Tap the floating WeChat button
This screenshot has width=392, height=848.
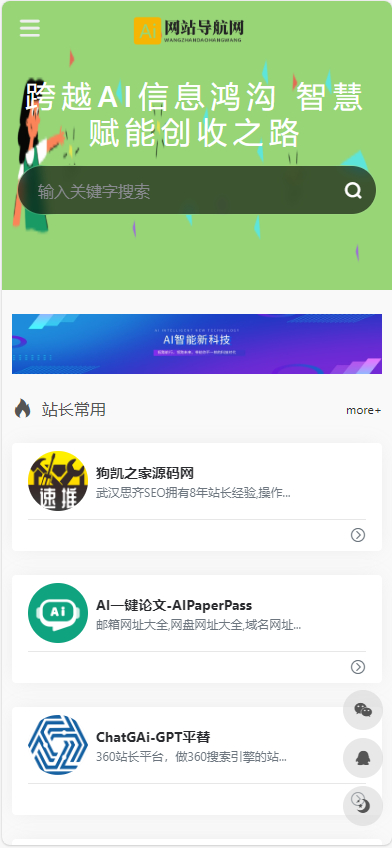click(363, 710)
